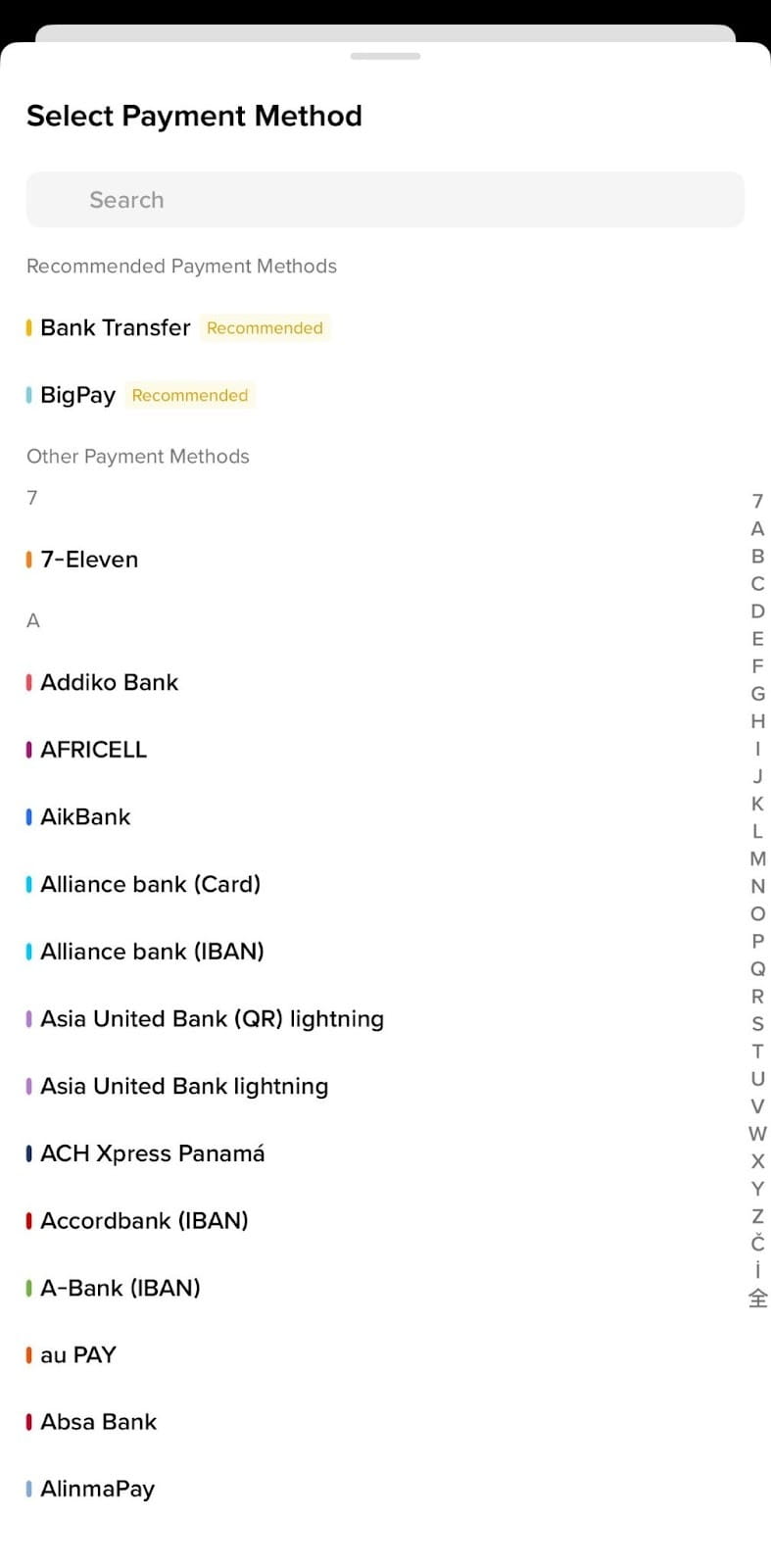Jump to letter S in index
The image size is (771, 1568).
(x=757, y=1023)
